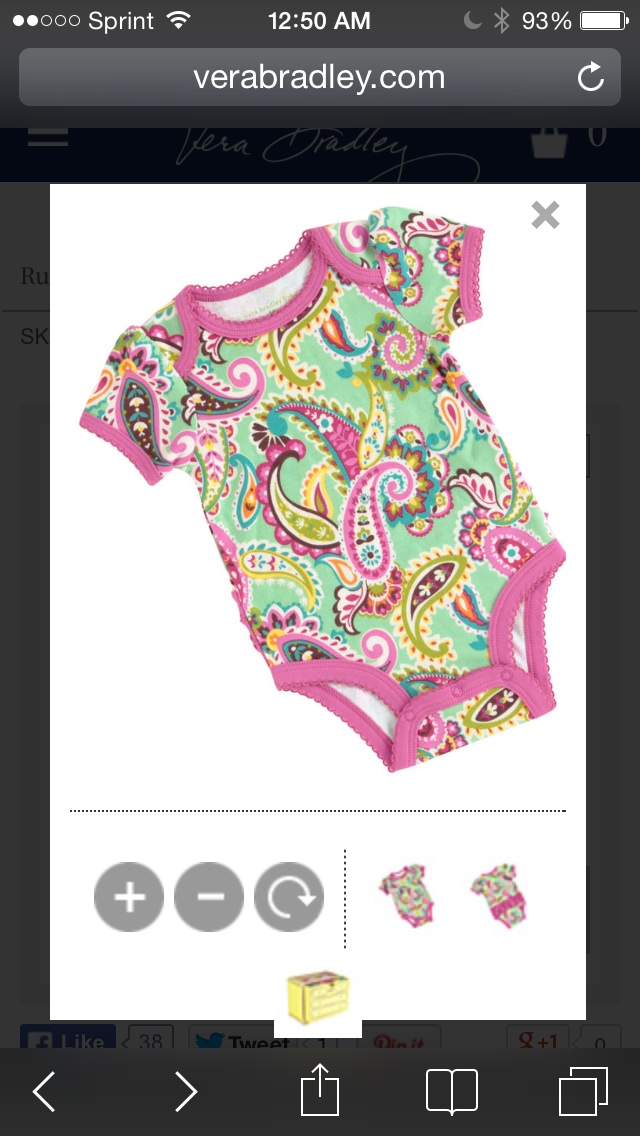Viewport: 640px width, 1136px height.
Task: Go forward in Safari
Action: click(x=186, y=1090)
